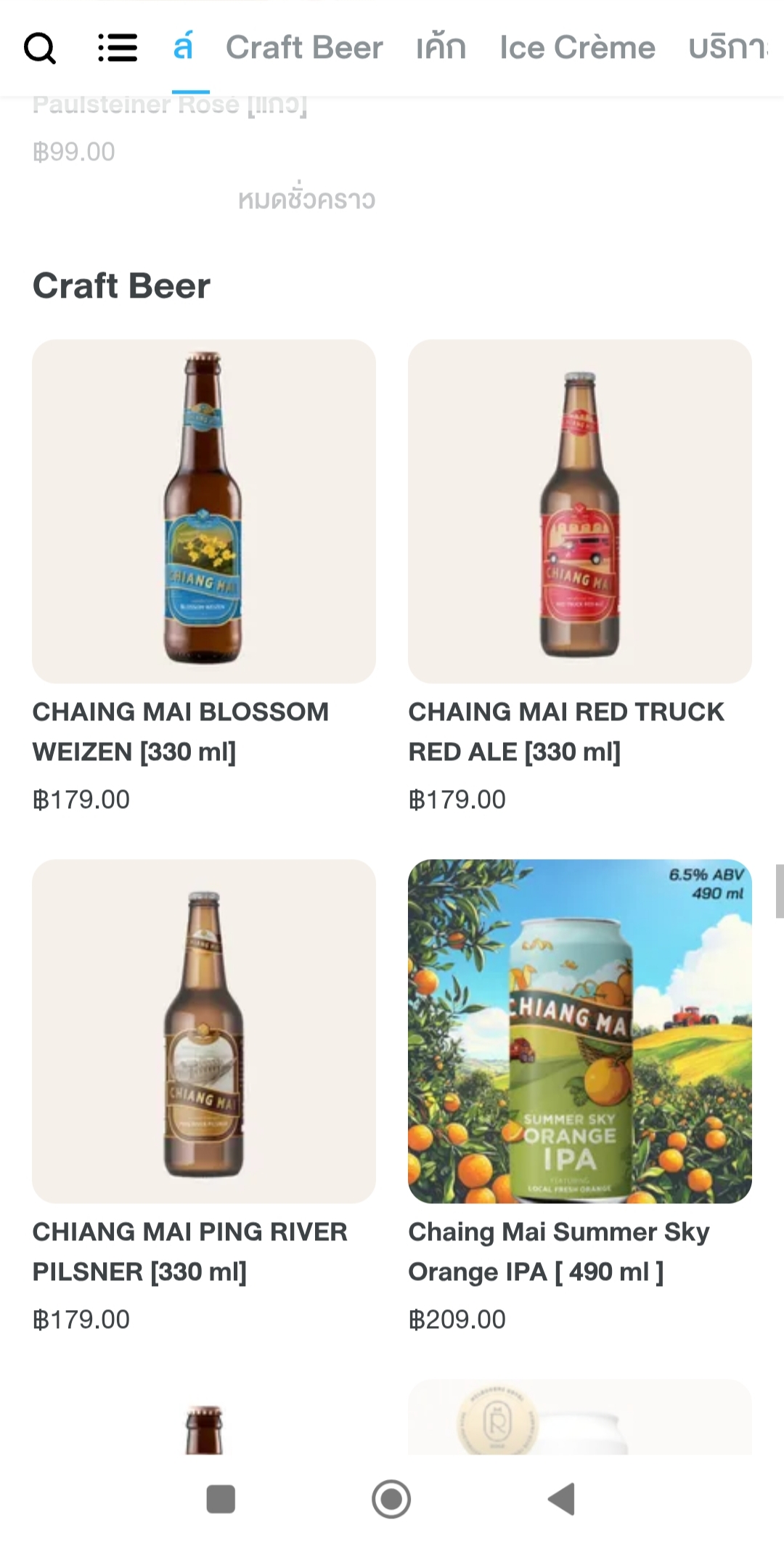Open the category list icon
The height and width of the screenshot is (1549, 784).
coord(118,49)
